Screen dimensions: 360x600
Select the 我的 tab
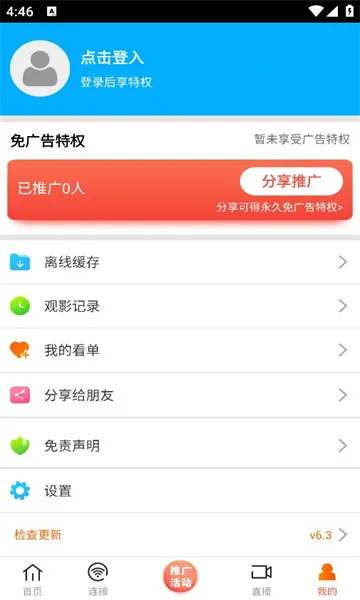[327, 579]
